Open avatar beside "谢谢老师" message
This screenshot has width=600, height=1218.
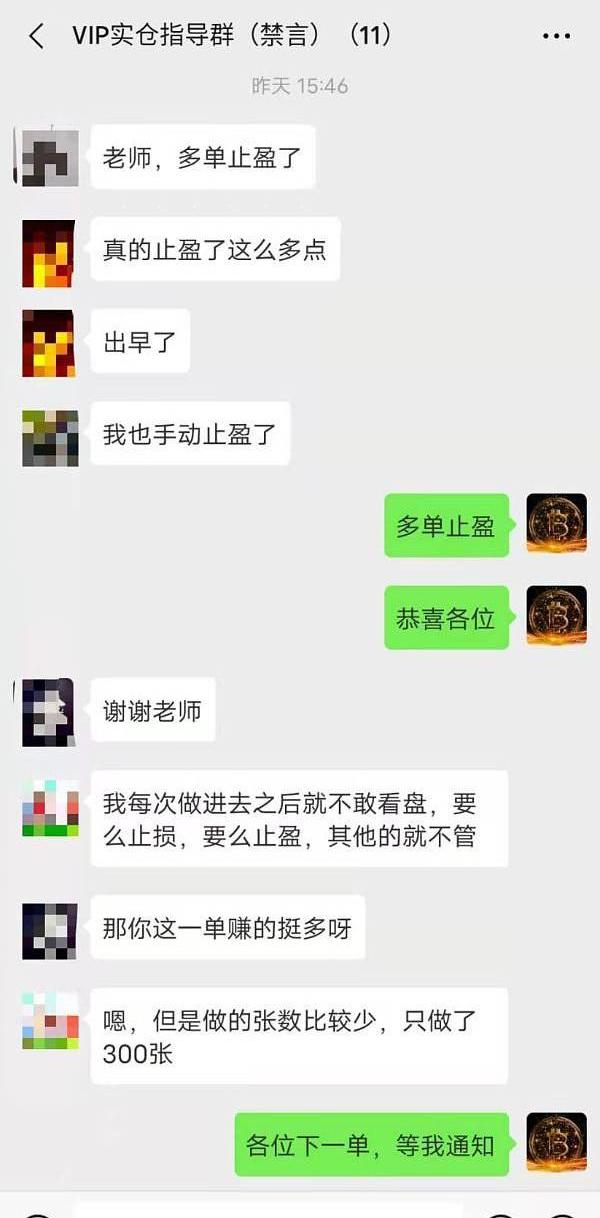point(48,712)
